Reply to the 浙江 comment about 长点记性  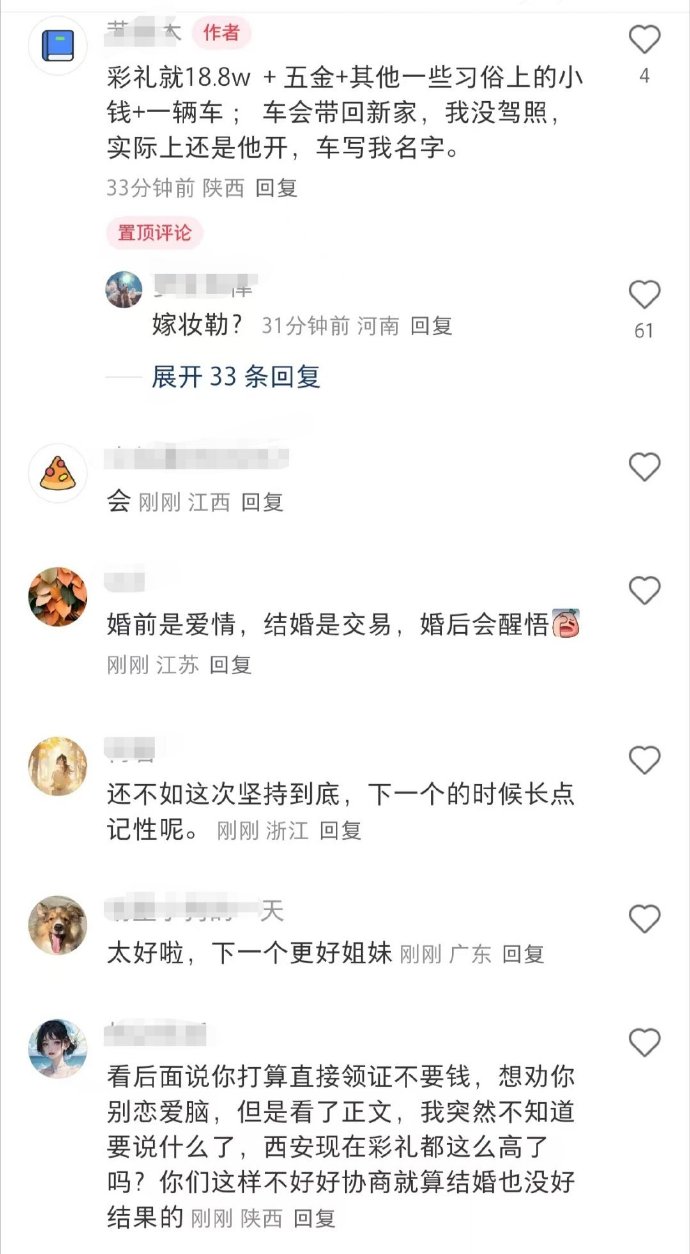point(340,830)
